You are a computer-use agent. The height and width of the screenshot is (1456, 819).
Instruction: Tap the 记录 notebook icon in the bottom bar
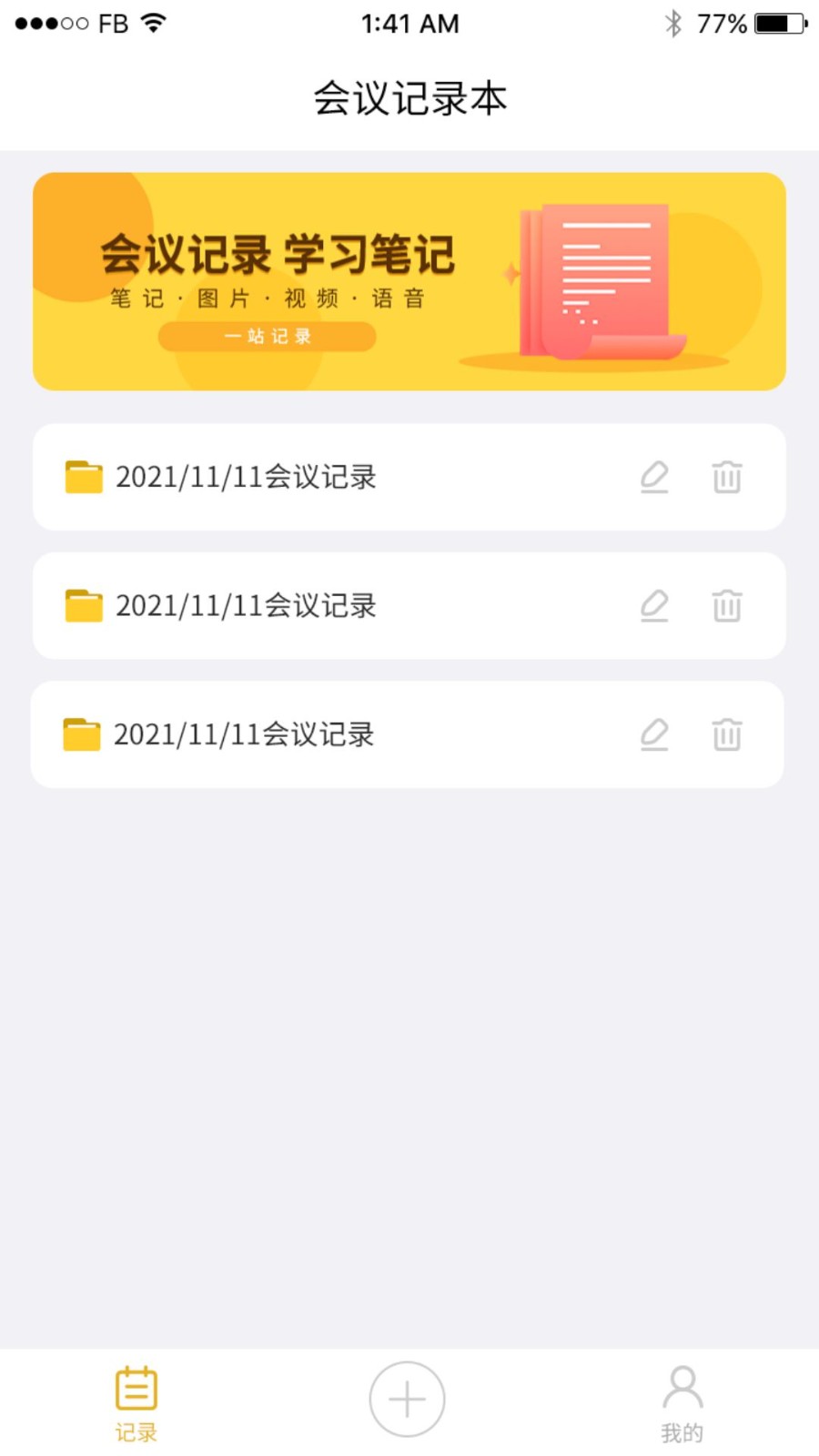pos(136,1388)
